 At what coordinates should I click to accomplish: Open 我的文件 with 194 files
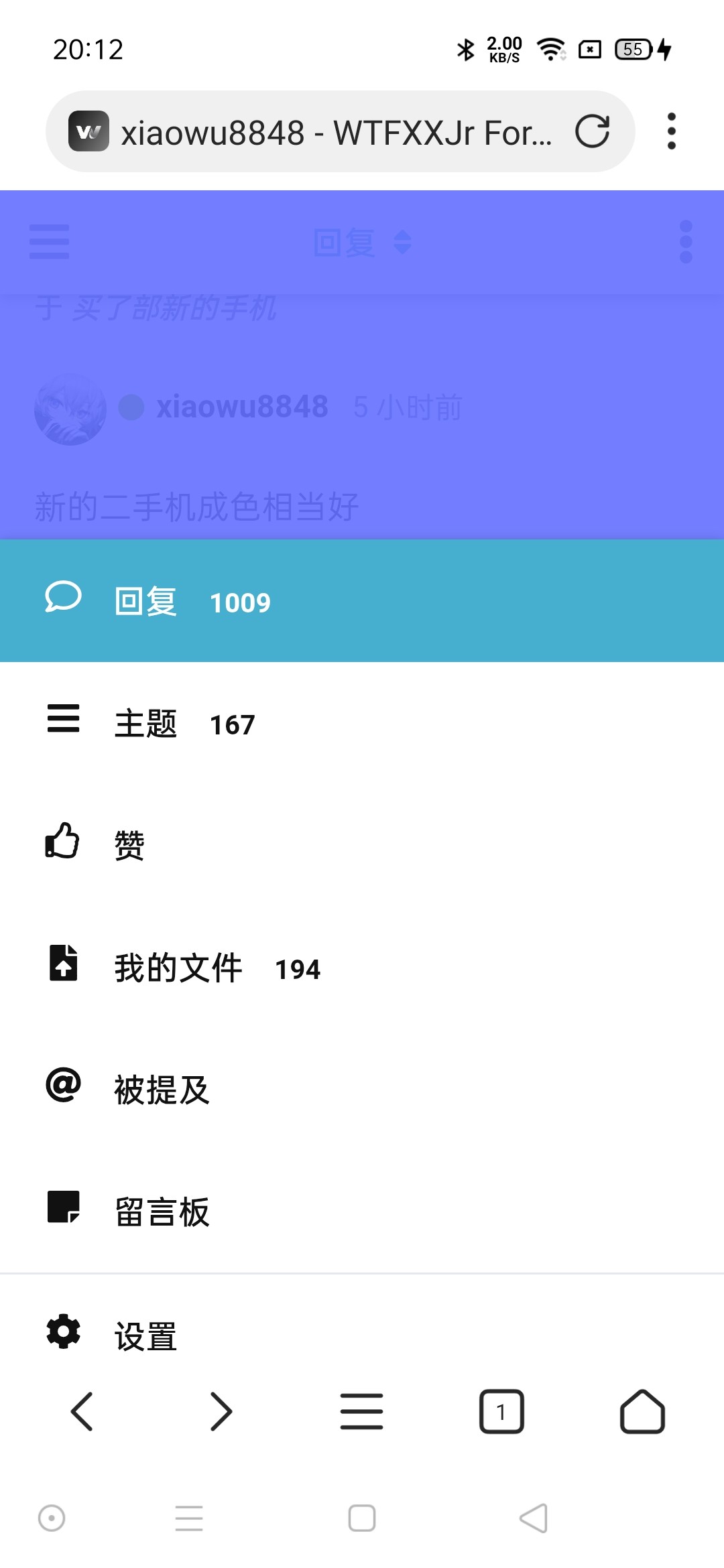pyautogui.click(x=362, y=968)
